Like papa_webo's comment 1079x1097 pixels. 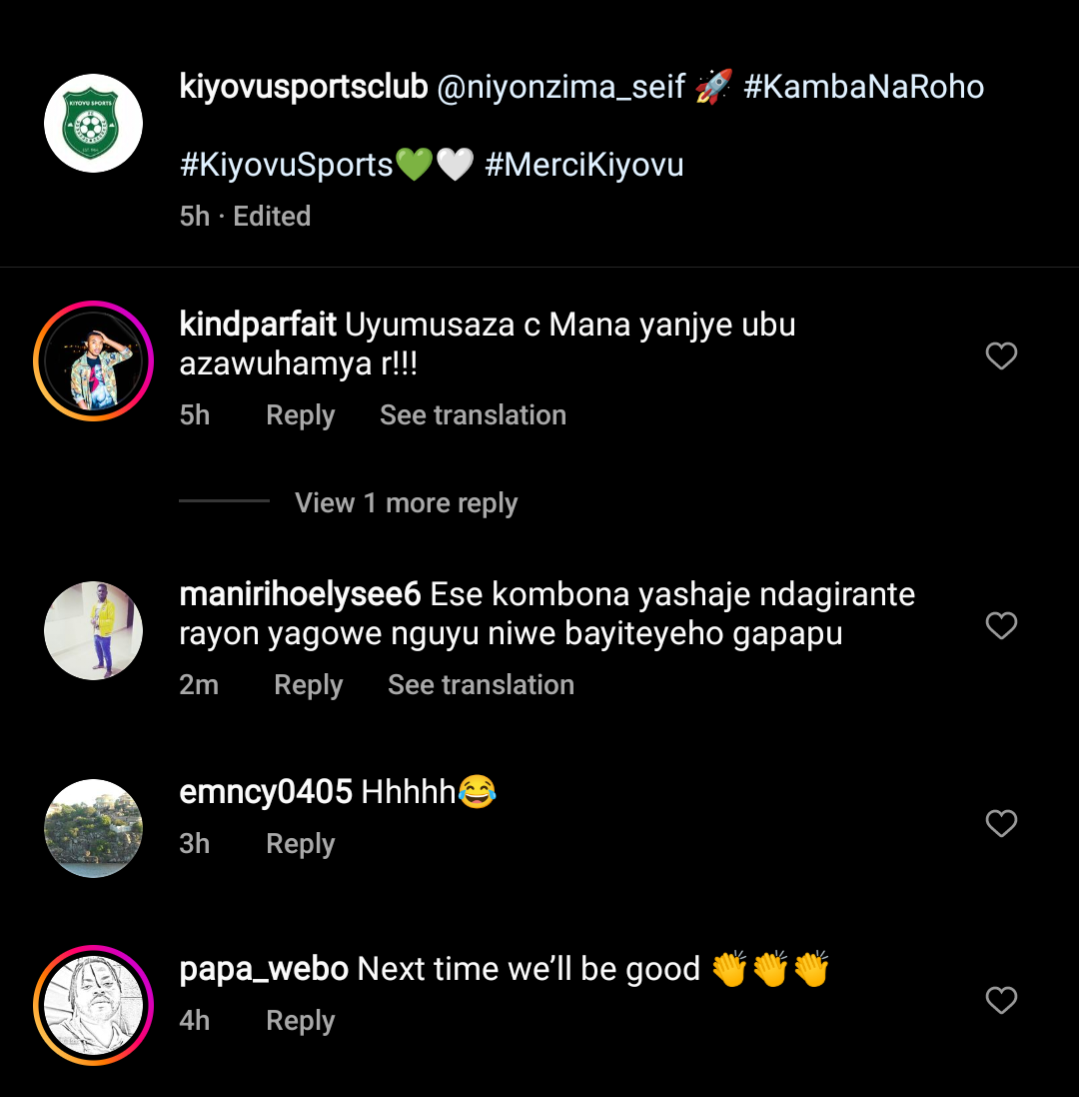(x=1001, y=1000)
